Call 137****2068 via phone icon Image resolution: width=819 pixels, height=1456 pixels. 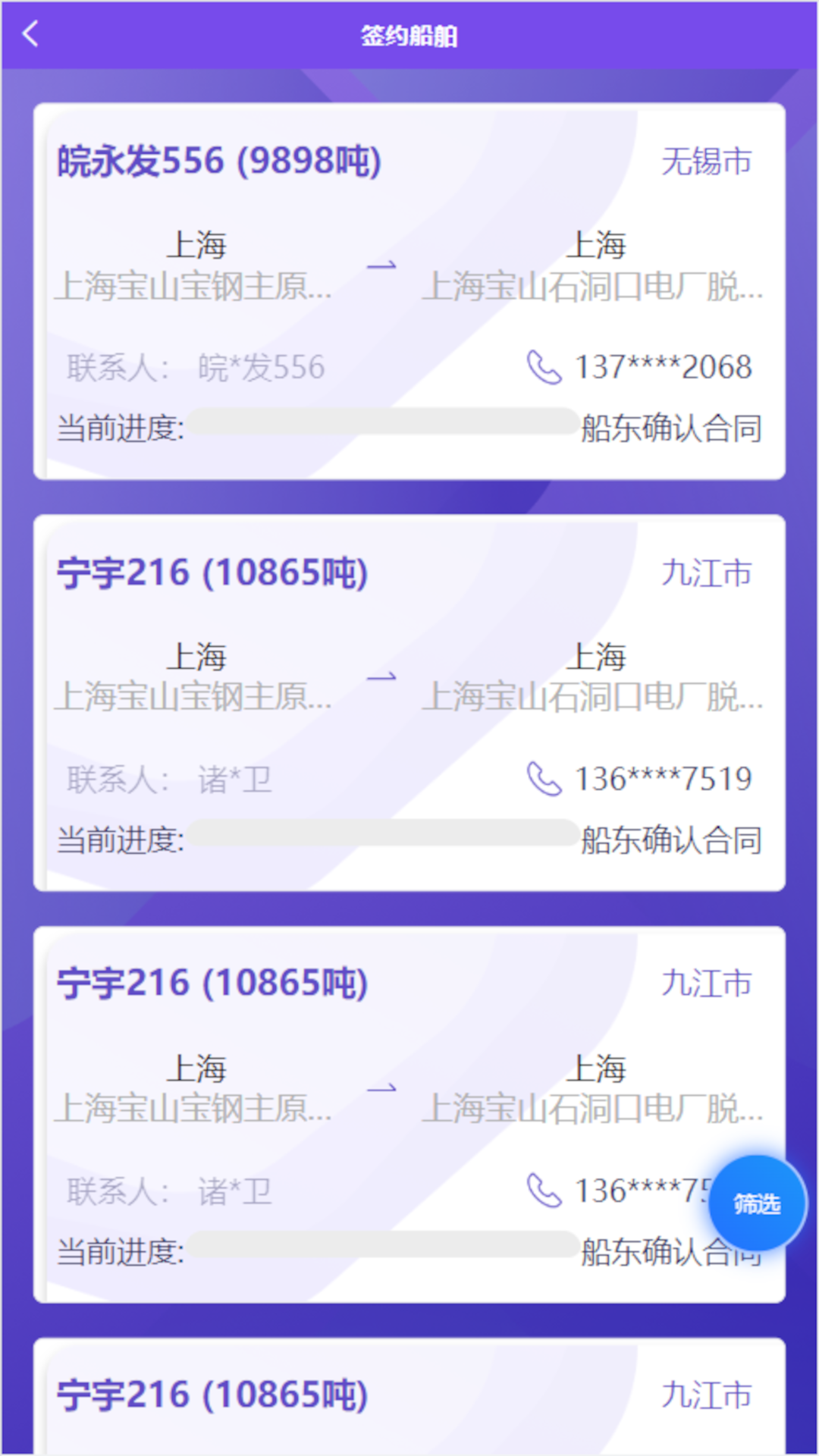pyautogui.click(x=544, y=367)
